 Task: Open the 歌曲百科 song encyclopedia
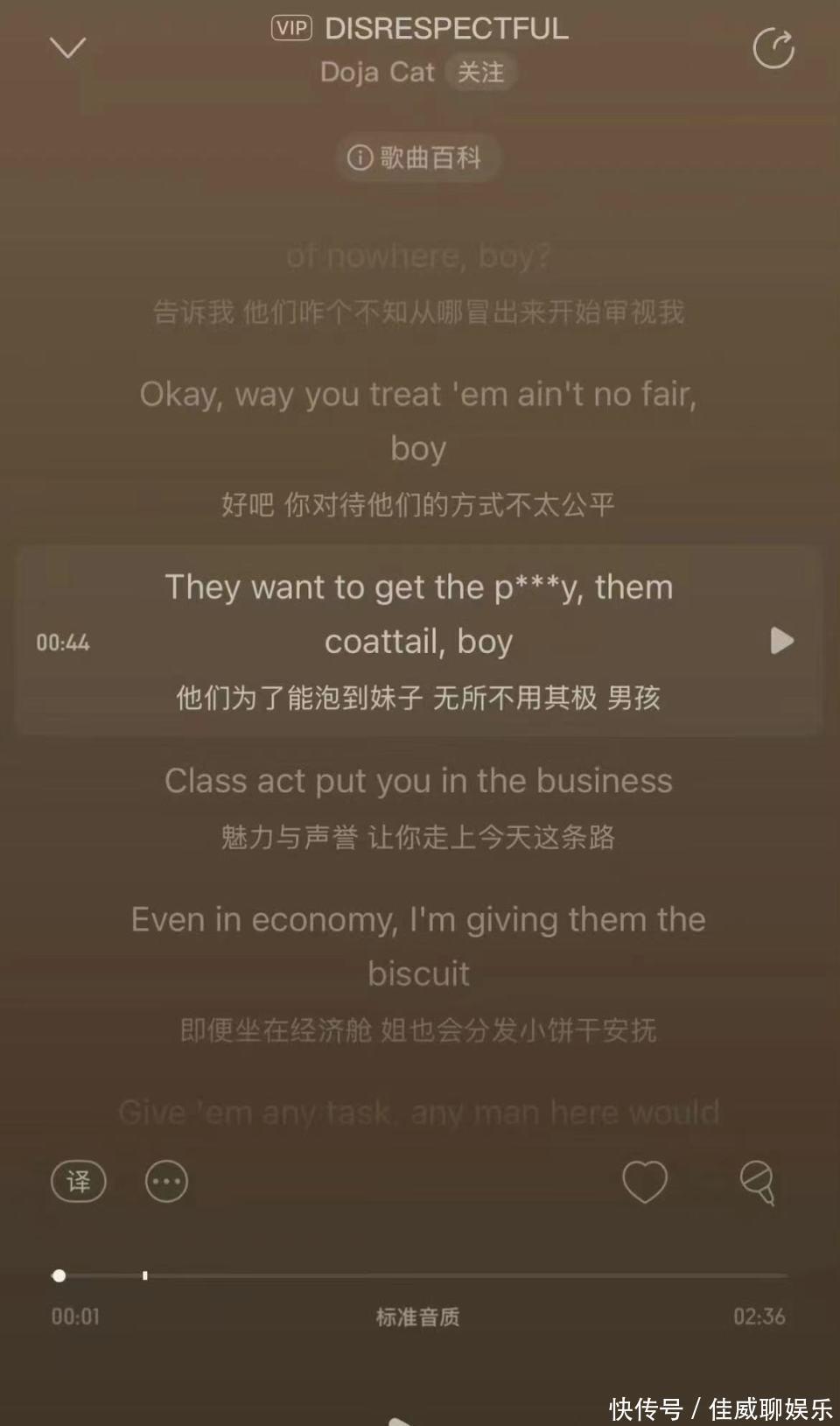[417, 158]
